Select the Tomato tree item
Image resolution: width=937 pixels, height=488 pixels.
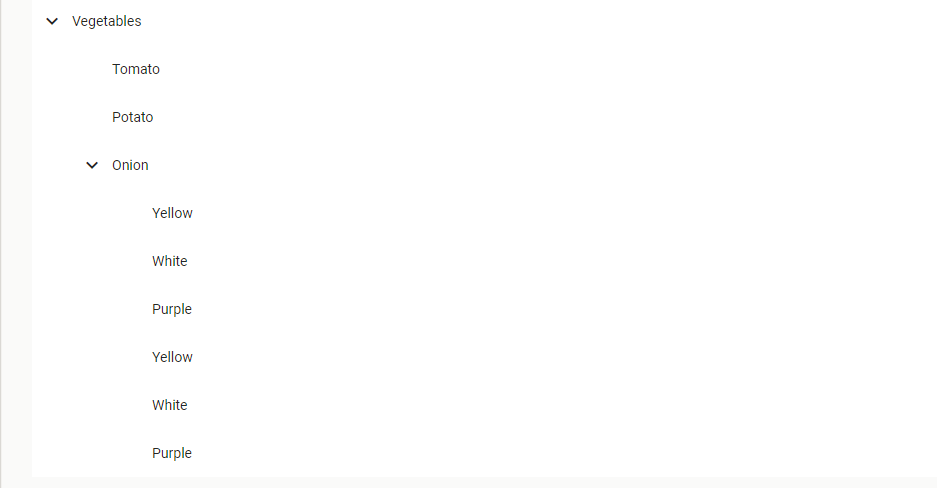136,69
